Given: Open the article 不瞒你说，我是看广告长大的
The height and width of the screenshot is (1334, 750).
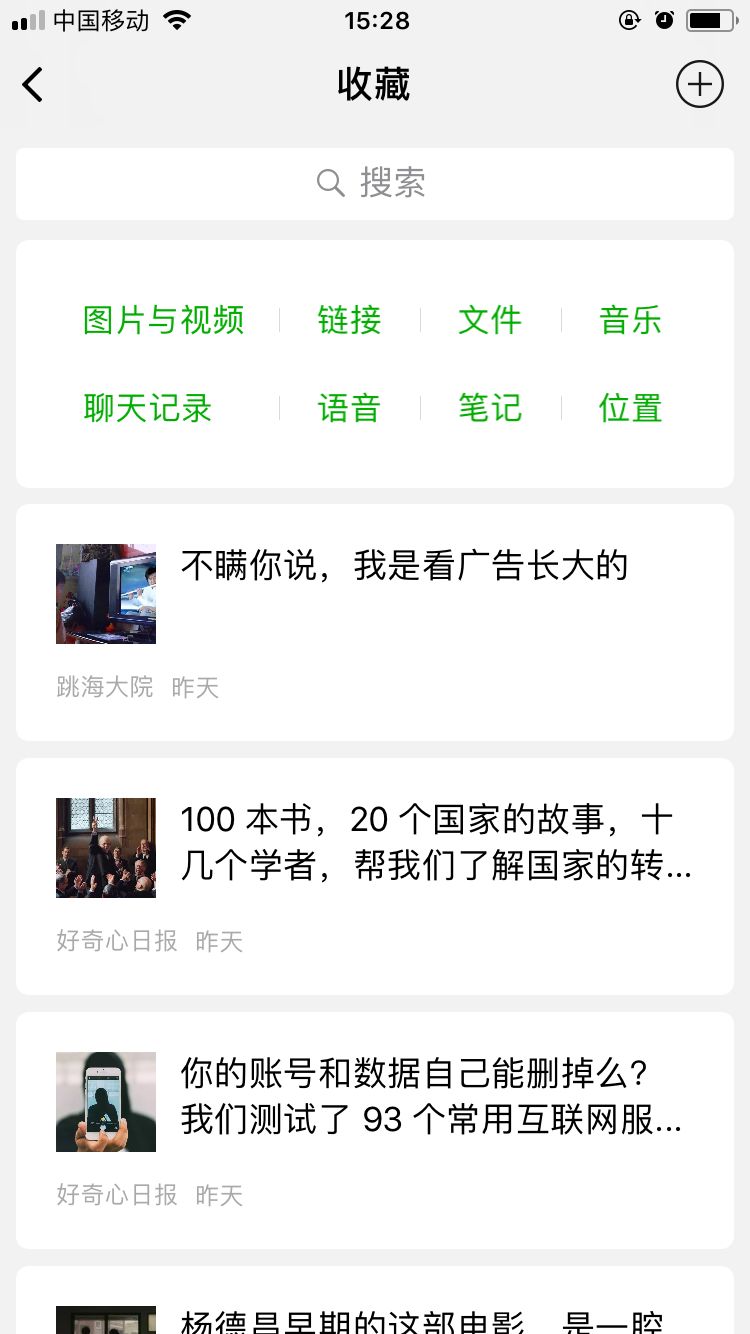Looking at the screenshot, I should point(404,567).
